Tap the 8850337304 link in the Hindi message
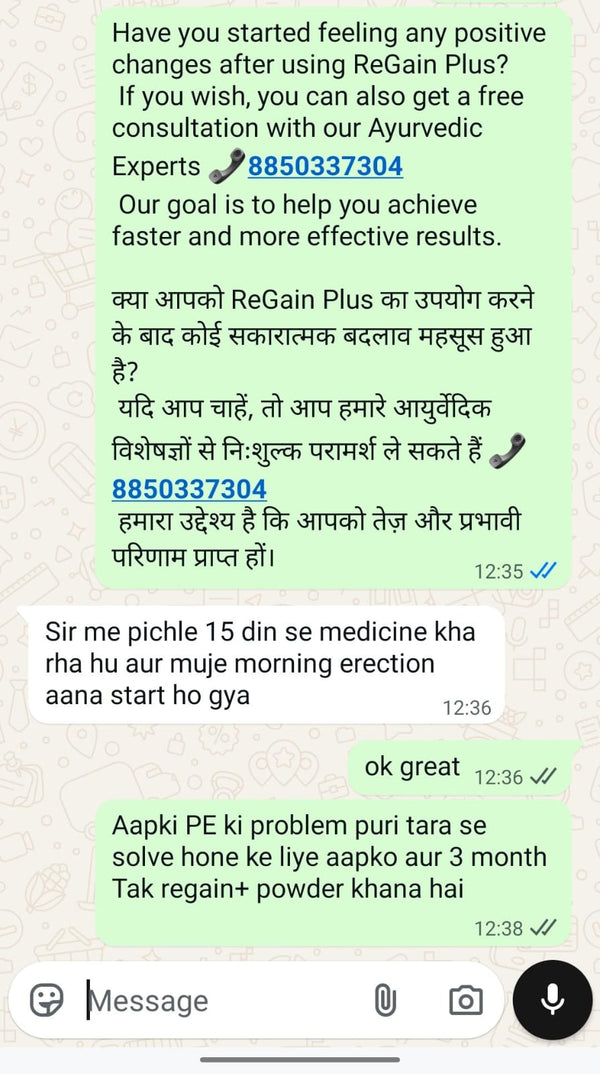Viewport: 600px width, 1074px height. 189,488
